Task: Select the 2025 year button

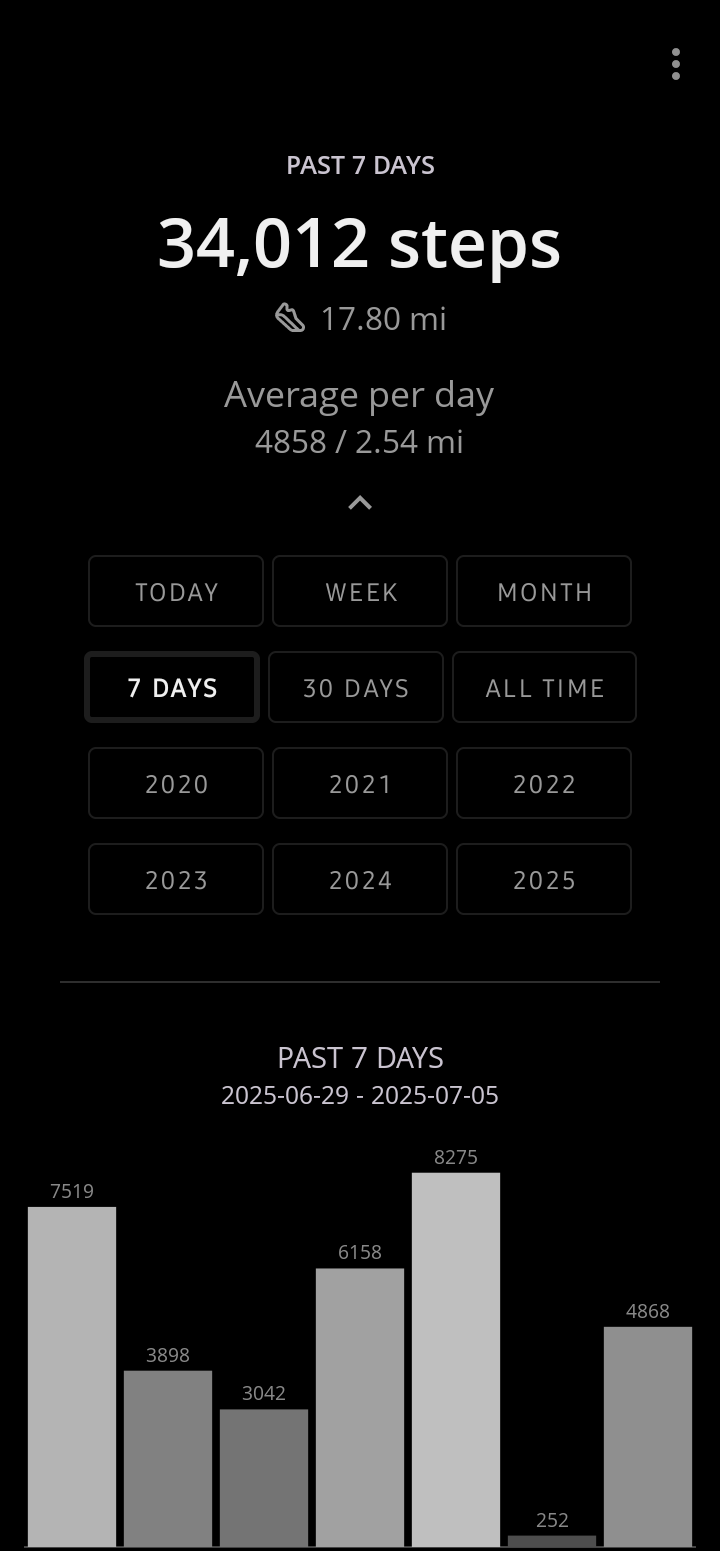Action: coord(544,879)
